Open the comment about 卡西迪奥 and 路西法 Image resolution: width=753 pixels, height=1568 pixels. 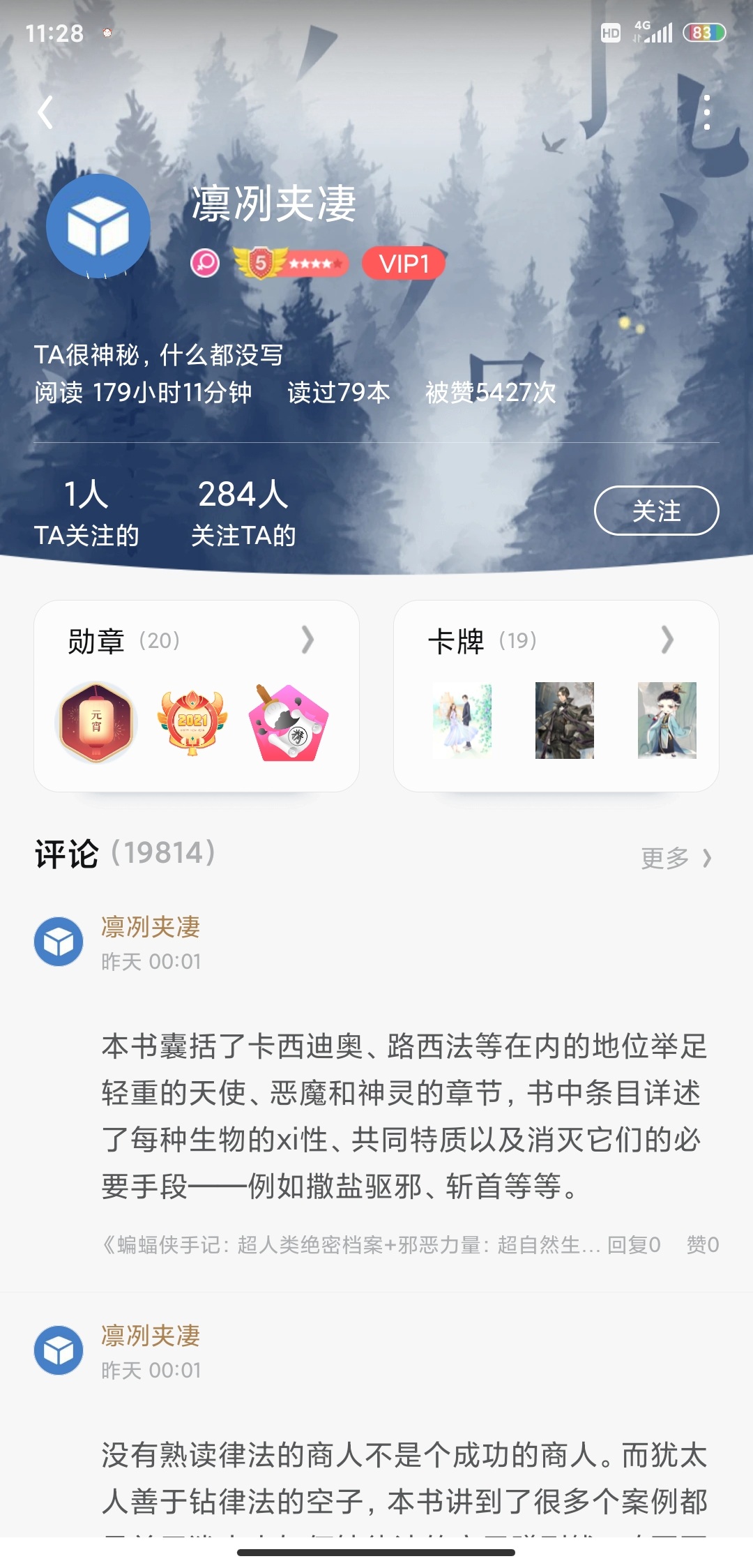point(404,1116)
